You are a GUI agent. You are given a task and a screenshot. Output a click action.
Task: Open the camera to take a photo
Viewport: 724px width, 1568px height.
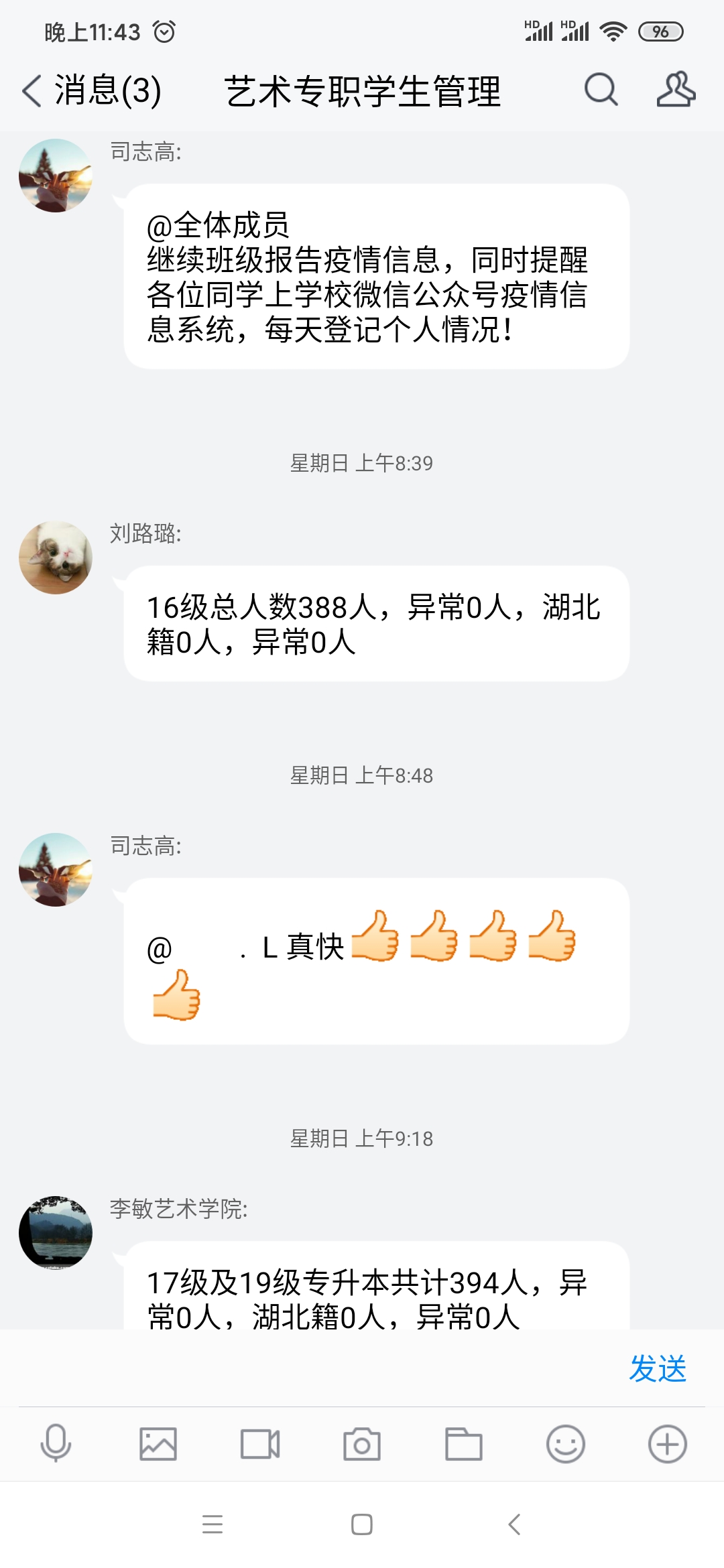362,1444
